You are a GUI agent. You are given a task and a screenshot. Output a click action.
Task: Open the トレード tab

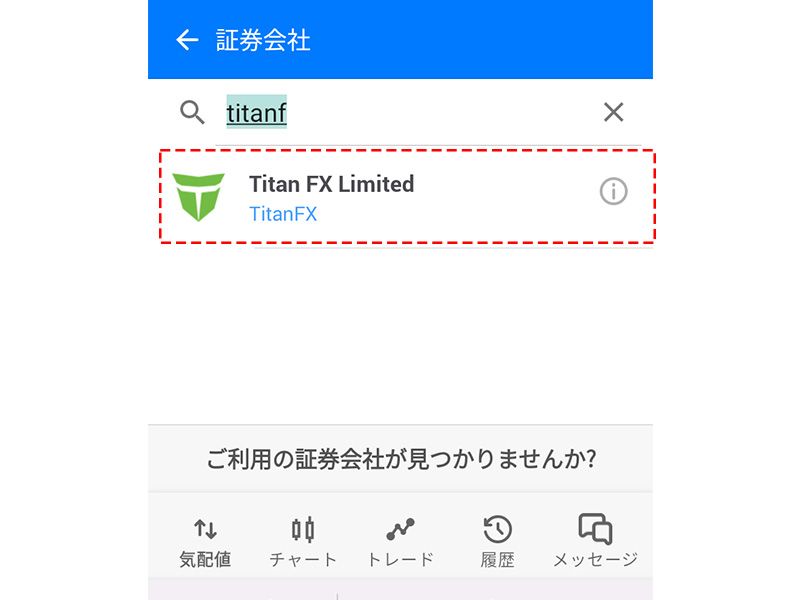400,542
